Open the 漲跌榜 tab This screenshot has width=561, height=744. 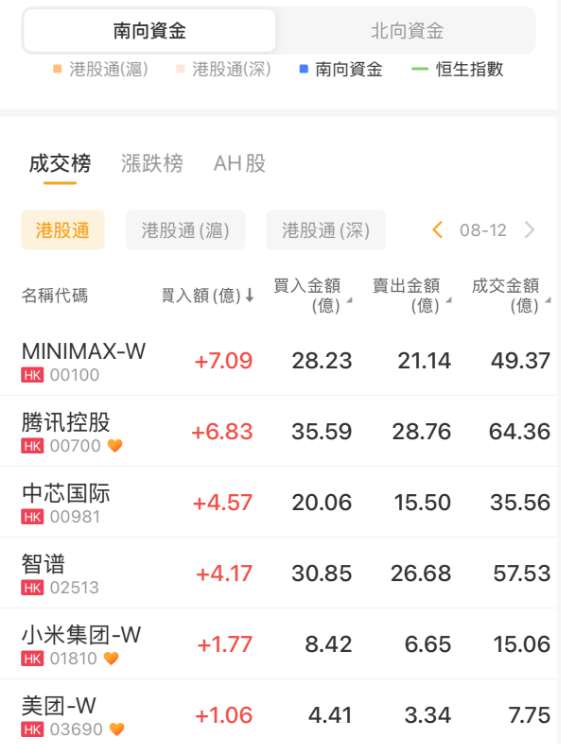click(x=152, y=164)
